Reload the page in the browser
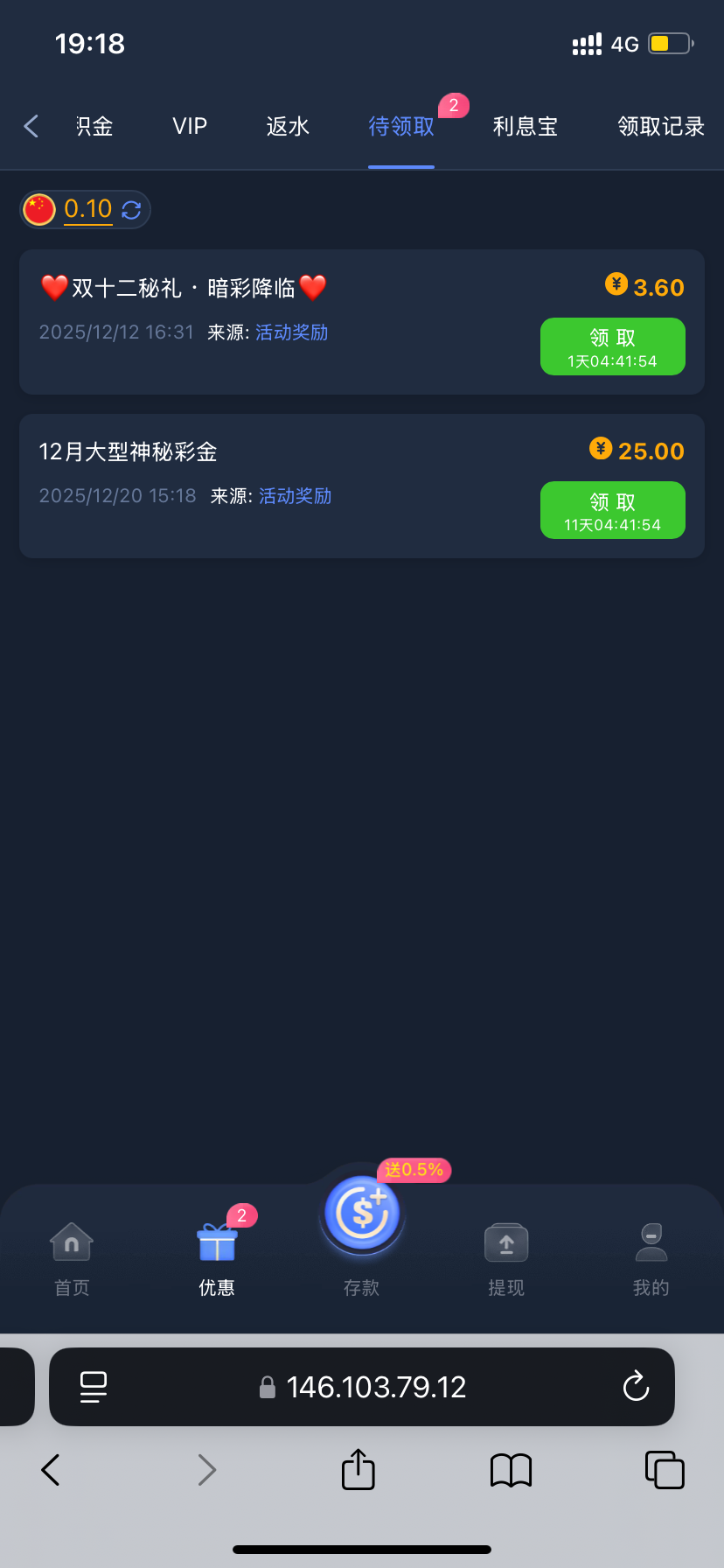Image resolution: width=724 pixels, height=1568 pixels. [636, 1386]
